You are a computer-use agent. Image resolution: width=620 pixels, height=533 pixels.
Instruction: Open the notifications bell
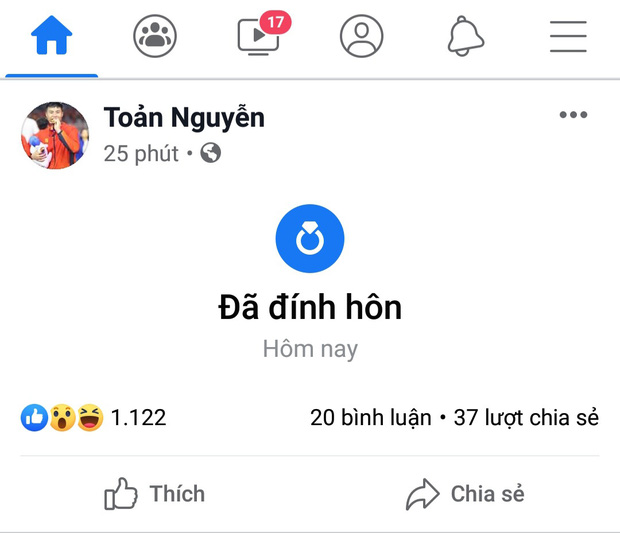point(465,37)
